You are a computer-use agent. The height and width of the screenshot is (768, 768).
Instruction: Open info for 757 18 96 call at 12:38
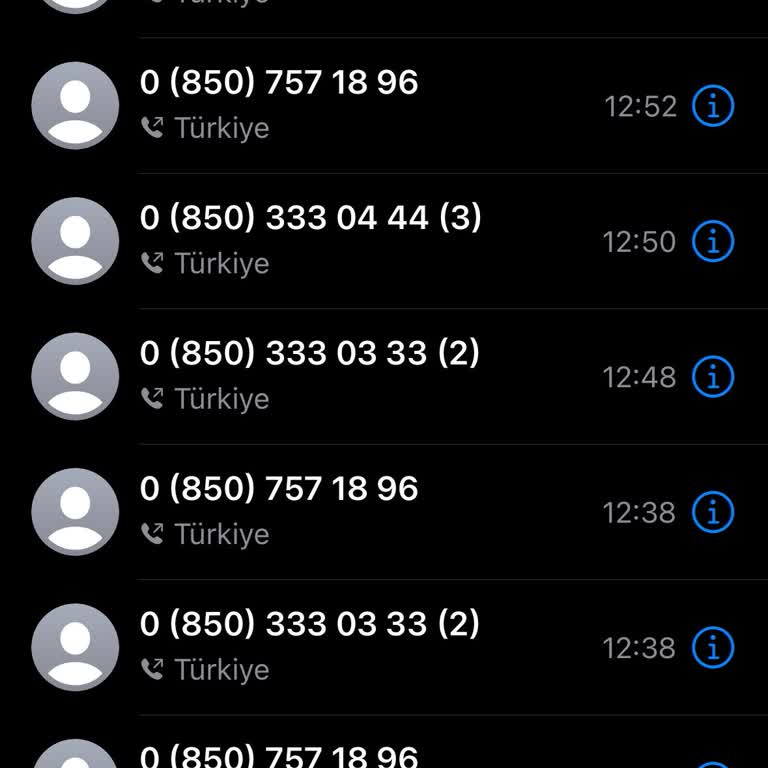pyautogui.click(x=713, y=513)
